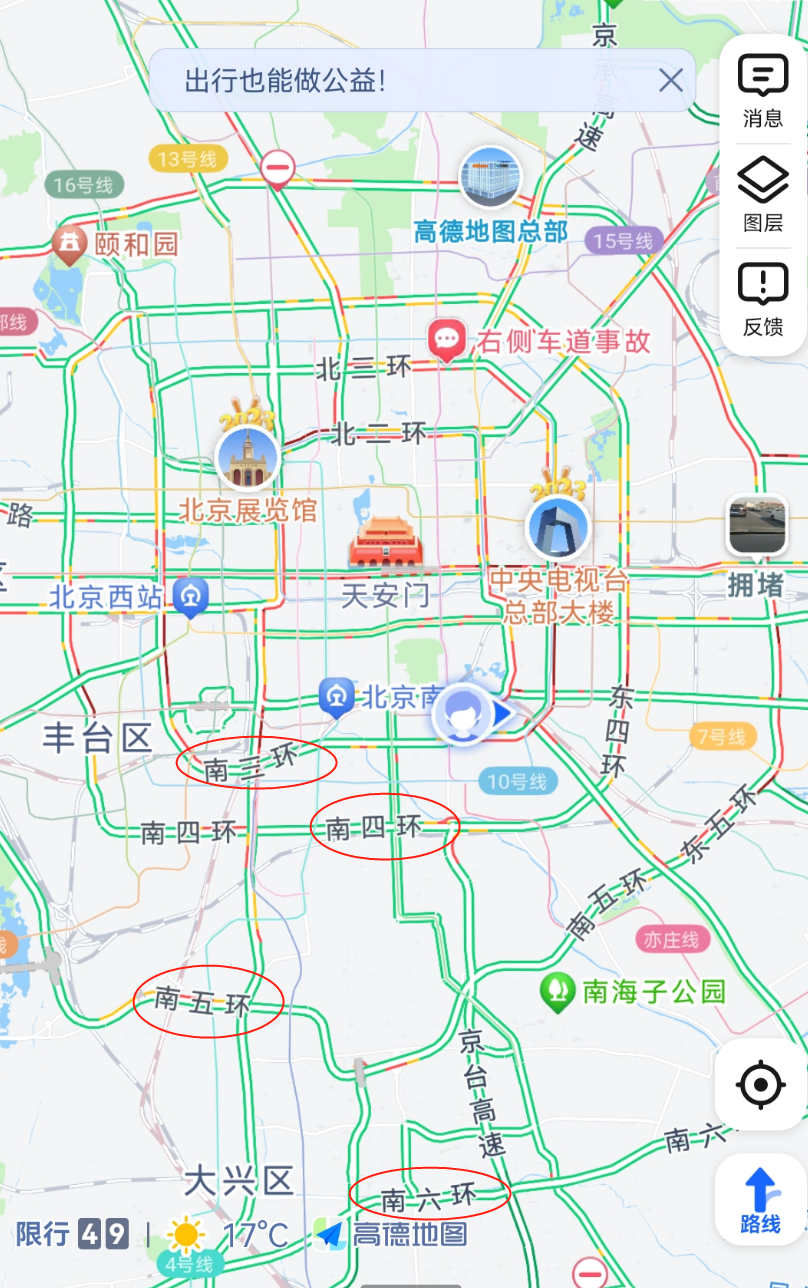The height and width of the screenshot is (1288, 808).
Task: Select the 天安门 landmark
Action: pos(386,545)
